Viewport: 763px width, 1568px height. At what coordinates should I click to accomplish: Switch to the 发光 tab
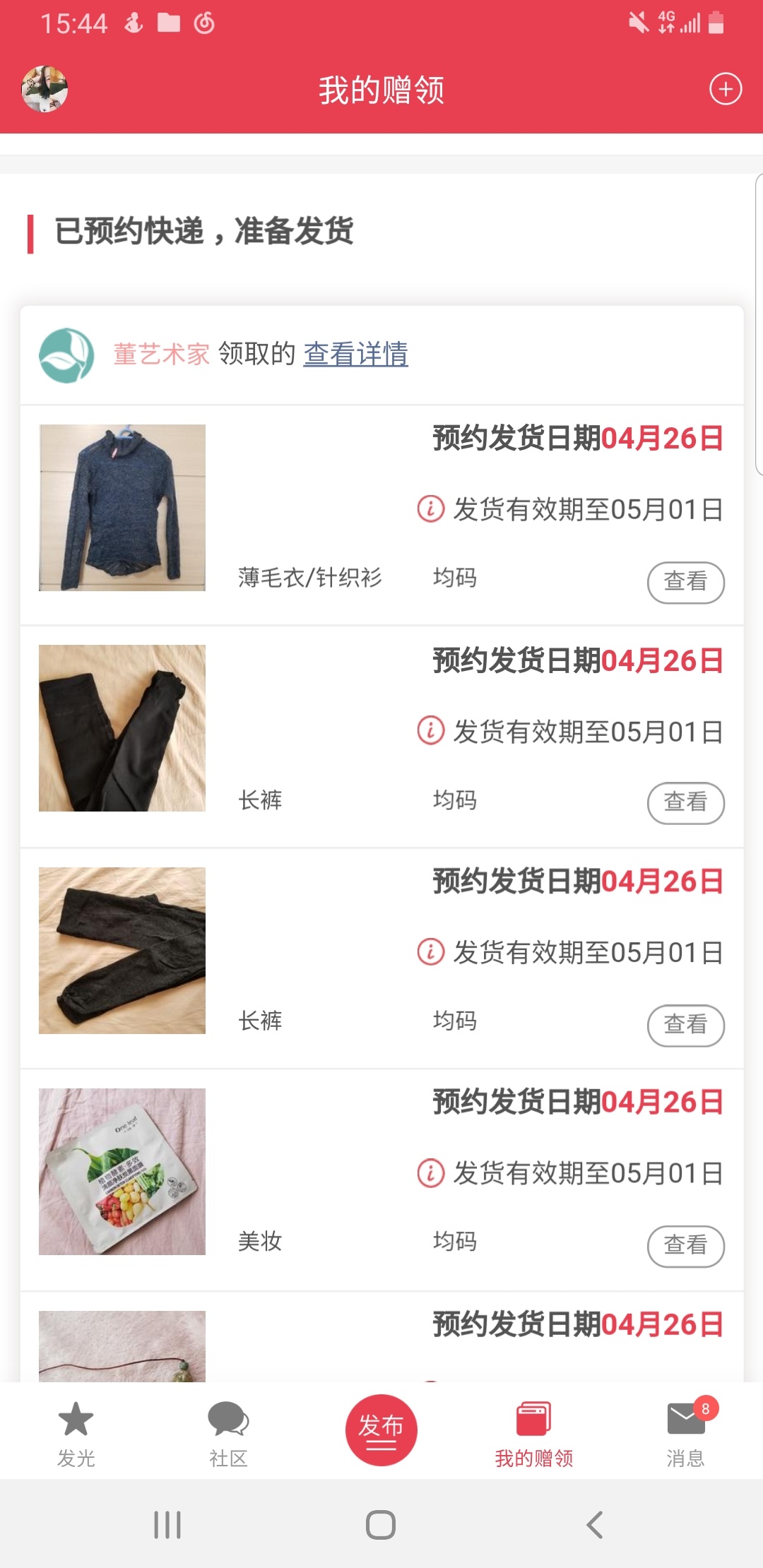point(76,1434)
